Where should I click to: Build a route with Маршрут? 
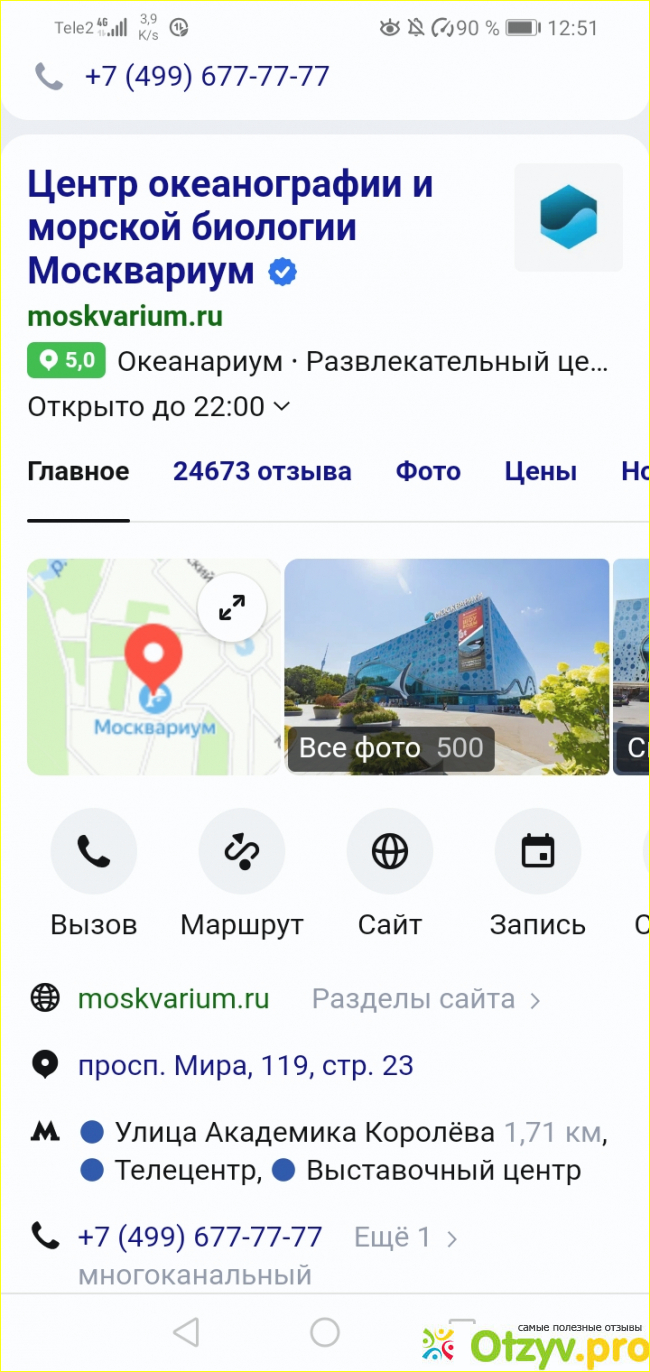(x=242, y=852)
